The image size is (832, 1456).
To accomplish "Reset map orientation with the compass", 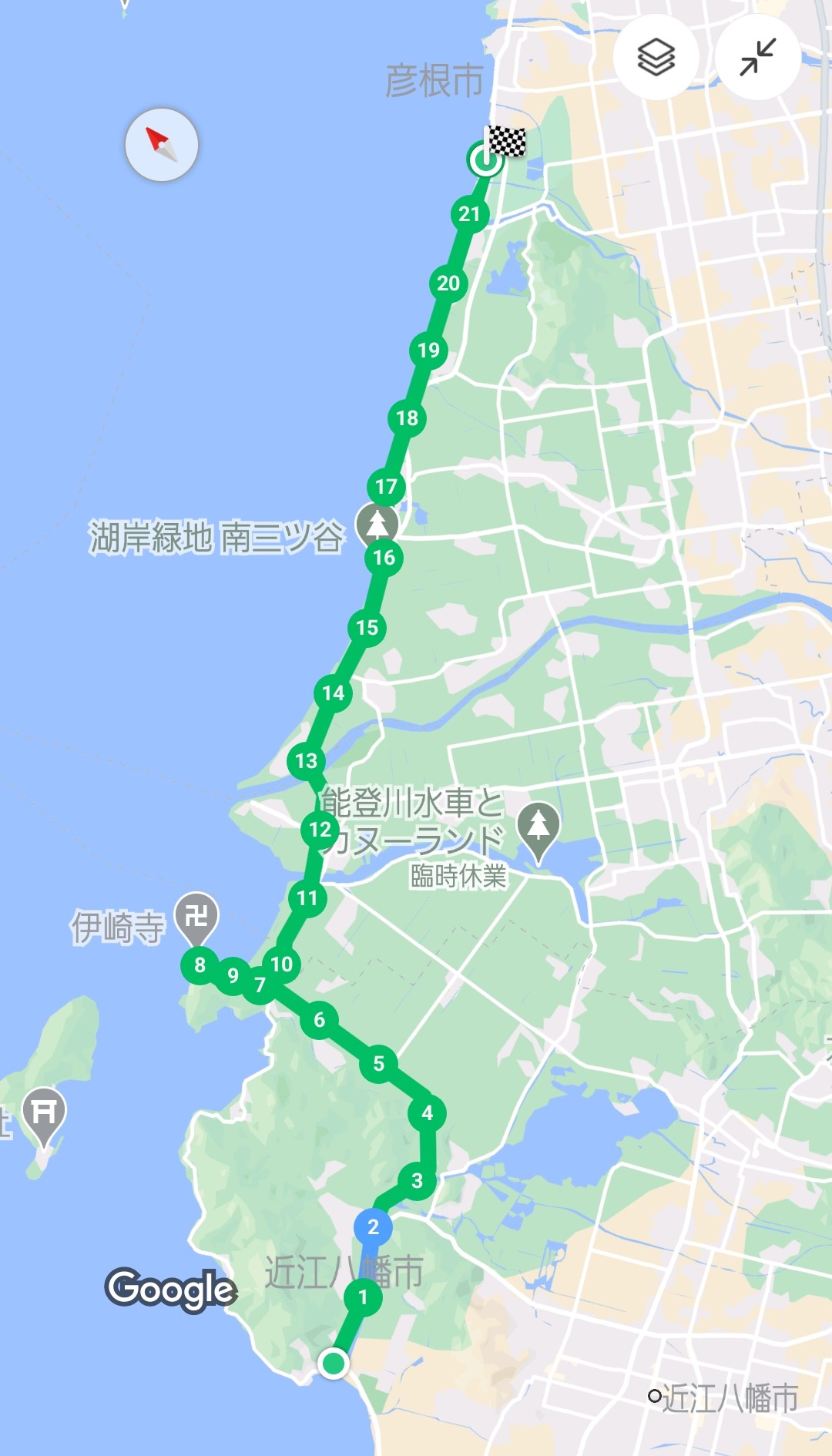I will 162,145.
